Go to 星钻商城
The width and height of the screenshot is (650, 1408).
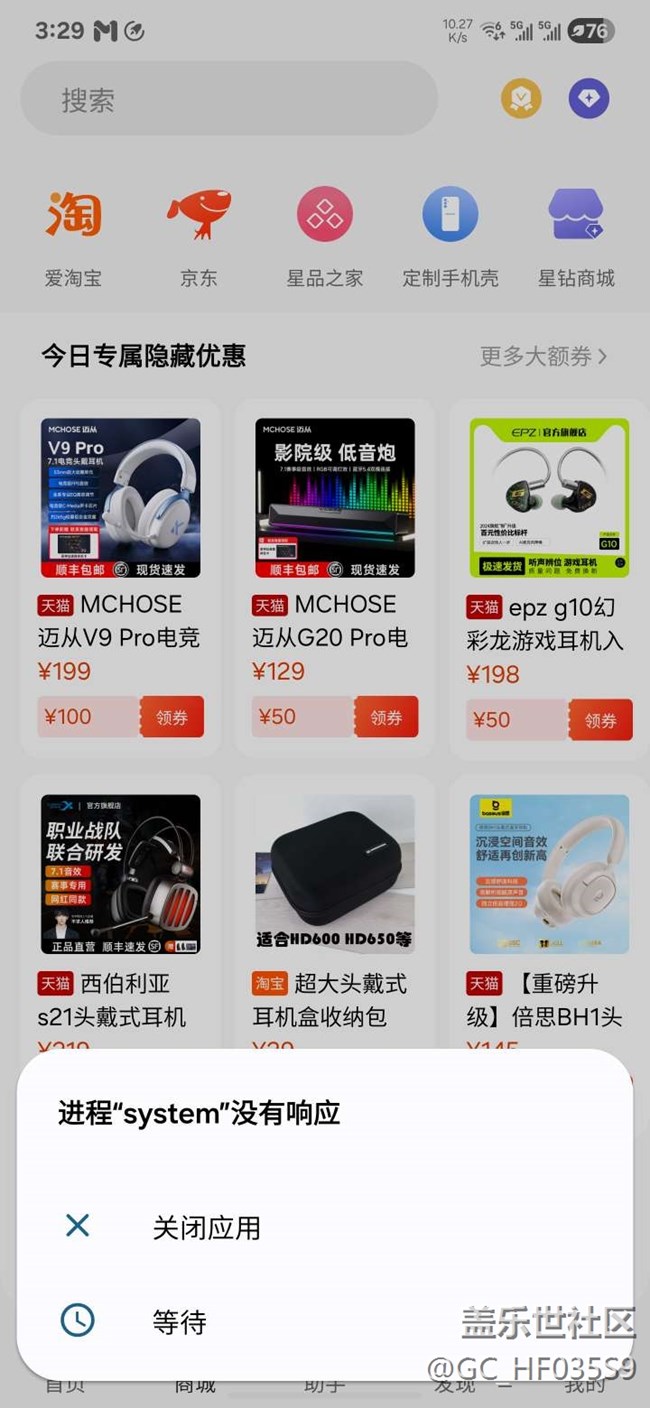[x=576, y=237]
